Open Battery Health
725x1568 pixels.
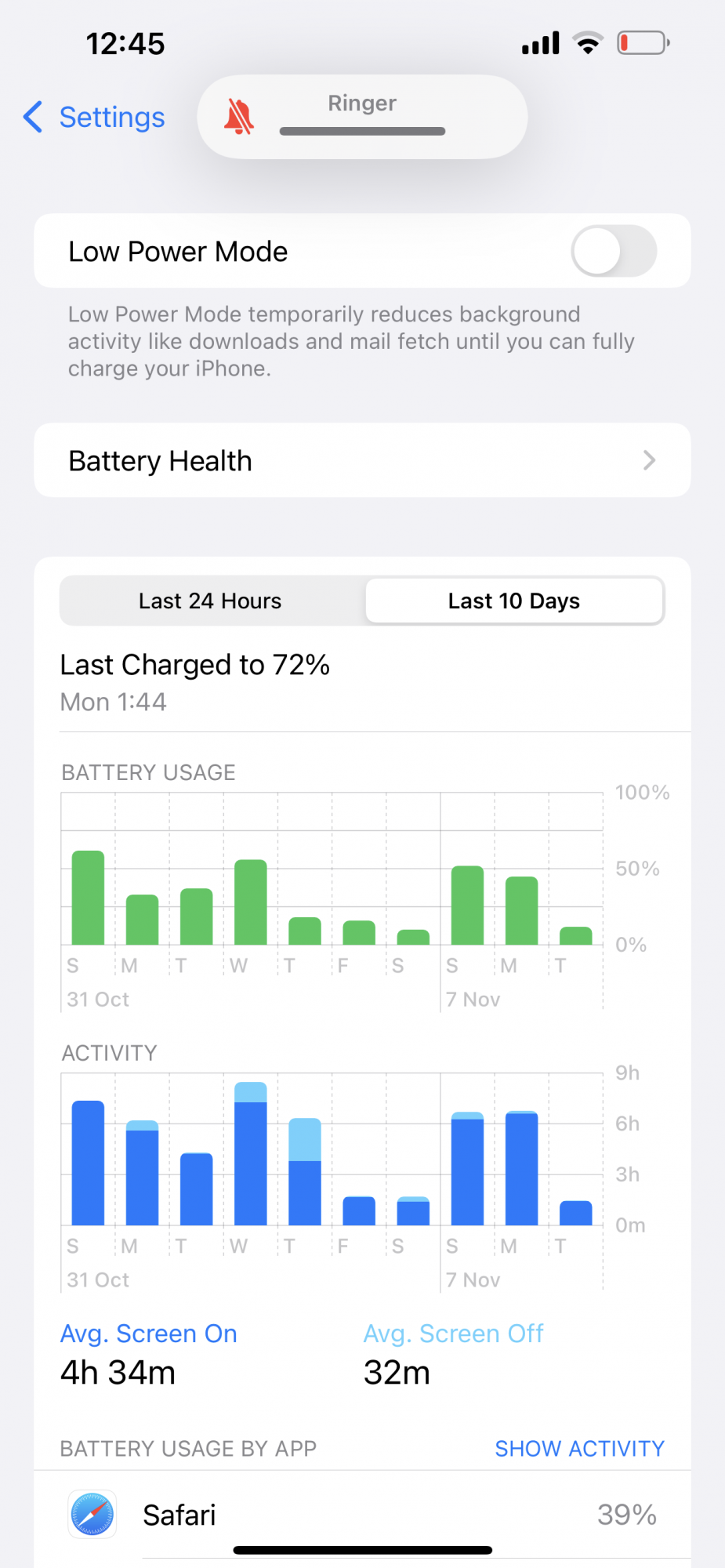362,460
